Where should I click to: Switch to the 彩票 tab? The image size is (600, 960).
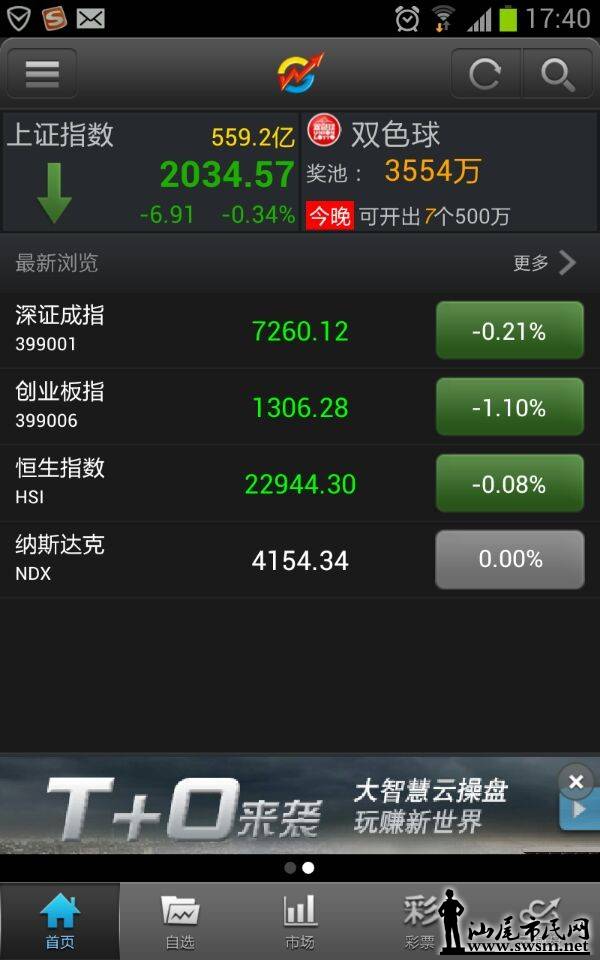pyautogui.click(x=420, y=921)
